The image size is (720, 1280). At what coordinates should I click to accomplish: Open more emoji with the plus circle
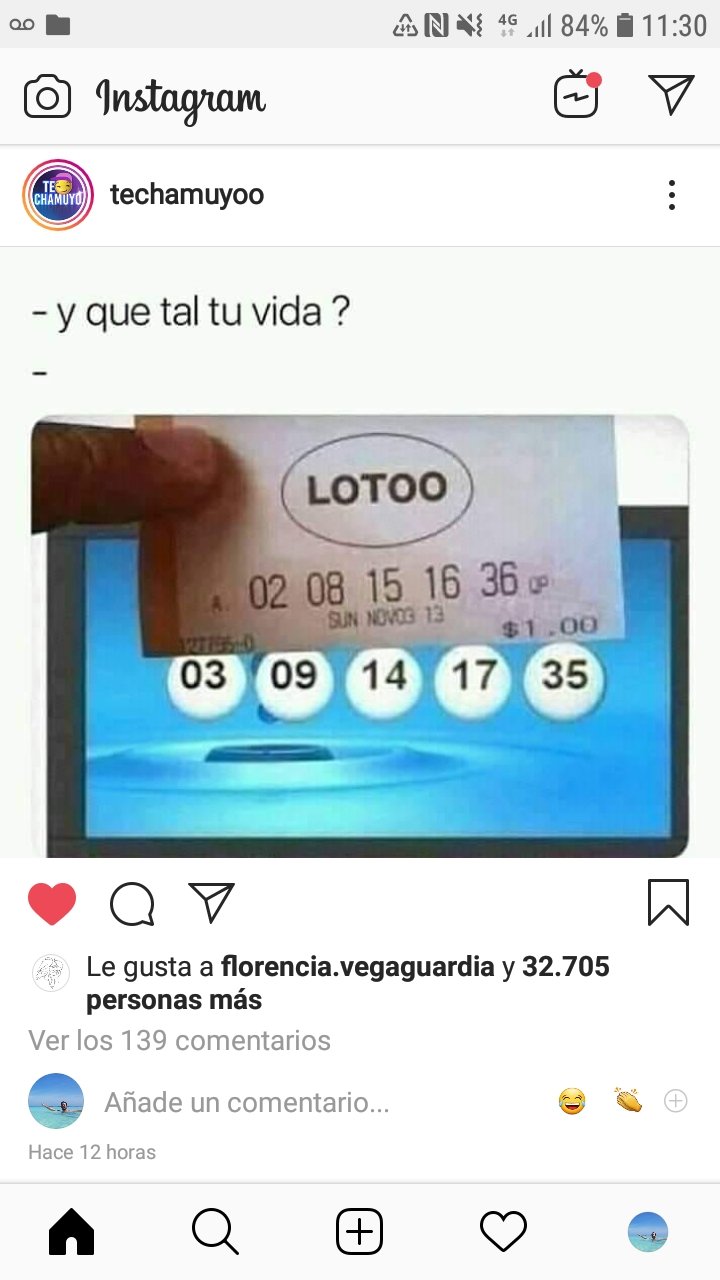pos(676,1101)
